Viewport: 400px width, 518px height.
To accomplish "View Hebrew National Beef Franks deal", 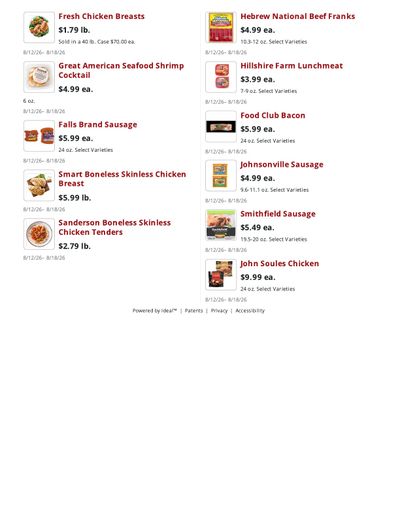I will (298, 16).
